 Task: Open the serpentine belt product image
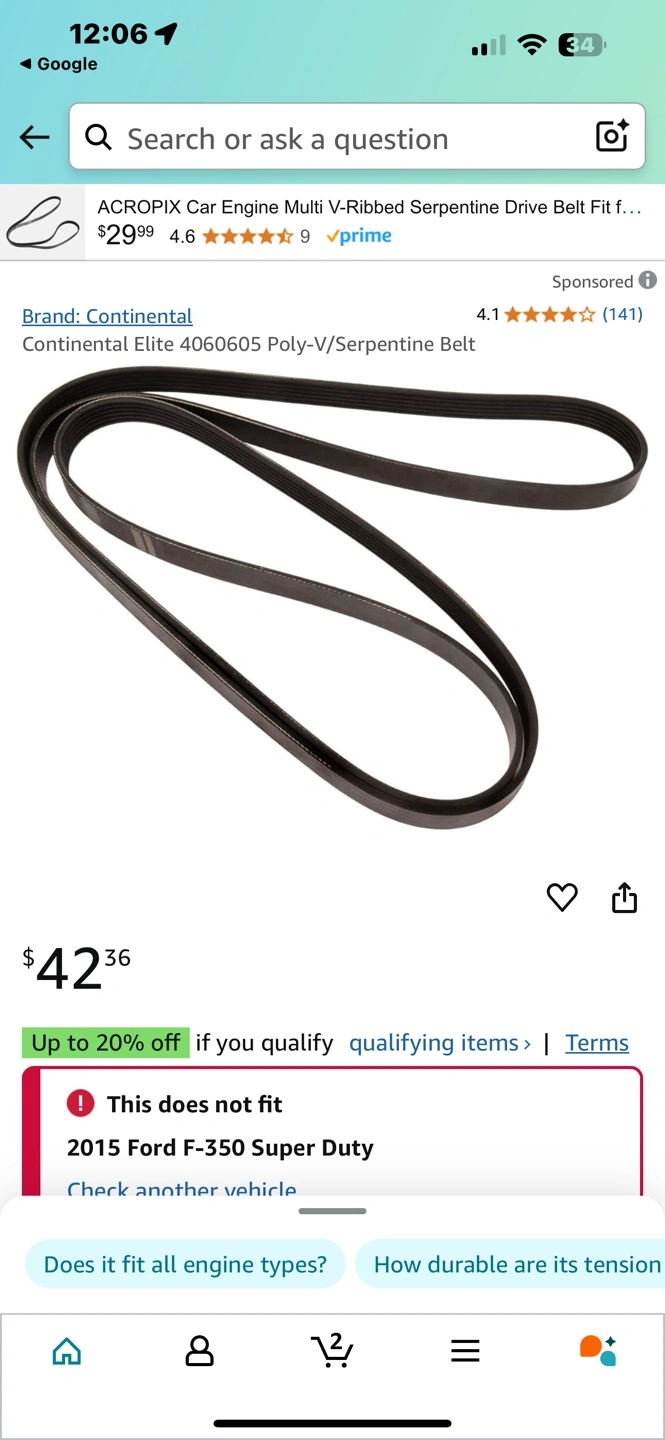coord(332,598)
